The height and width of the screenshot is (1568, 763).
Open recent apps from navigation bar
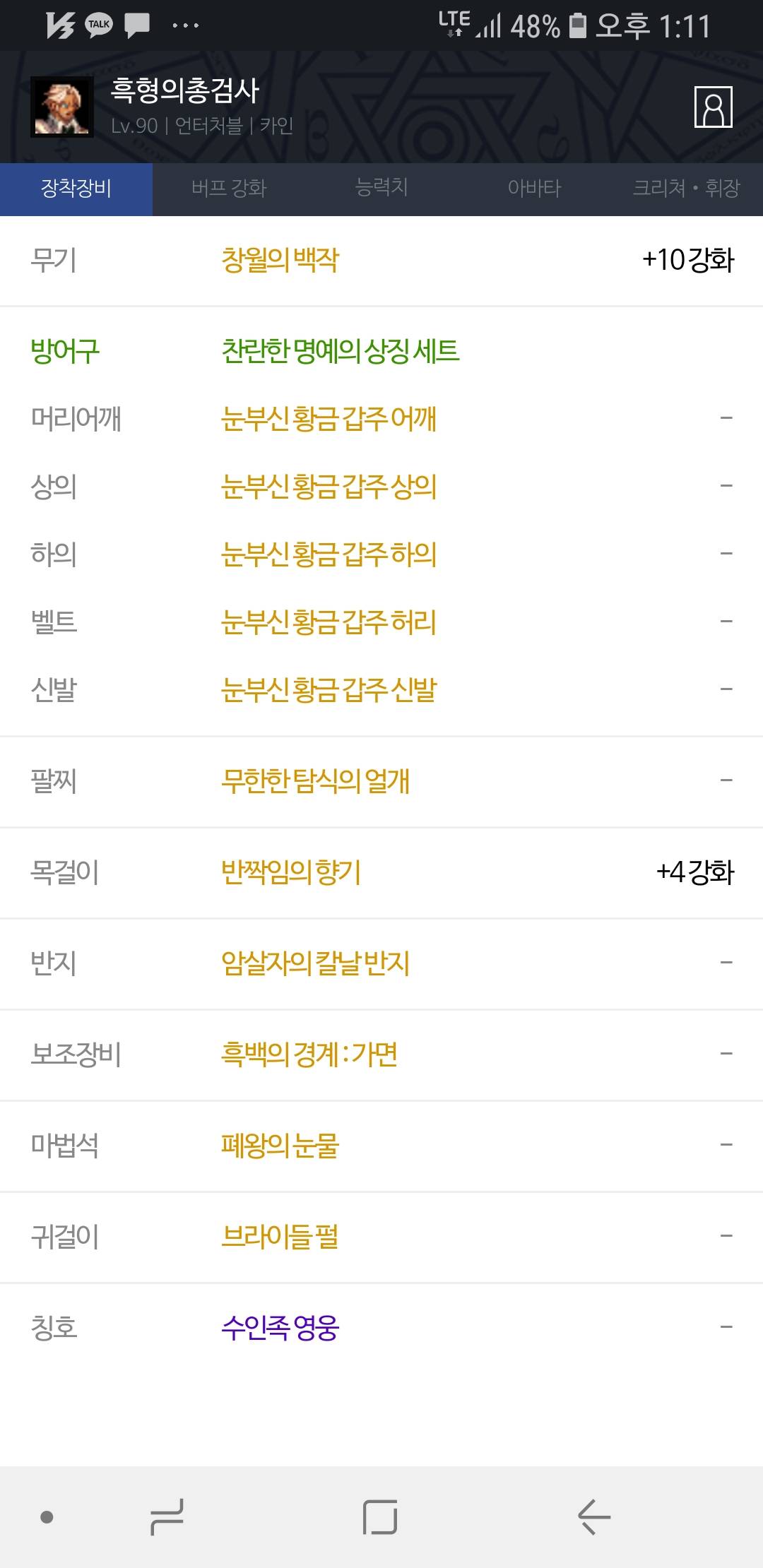(167, 1516)
